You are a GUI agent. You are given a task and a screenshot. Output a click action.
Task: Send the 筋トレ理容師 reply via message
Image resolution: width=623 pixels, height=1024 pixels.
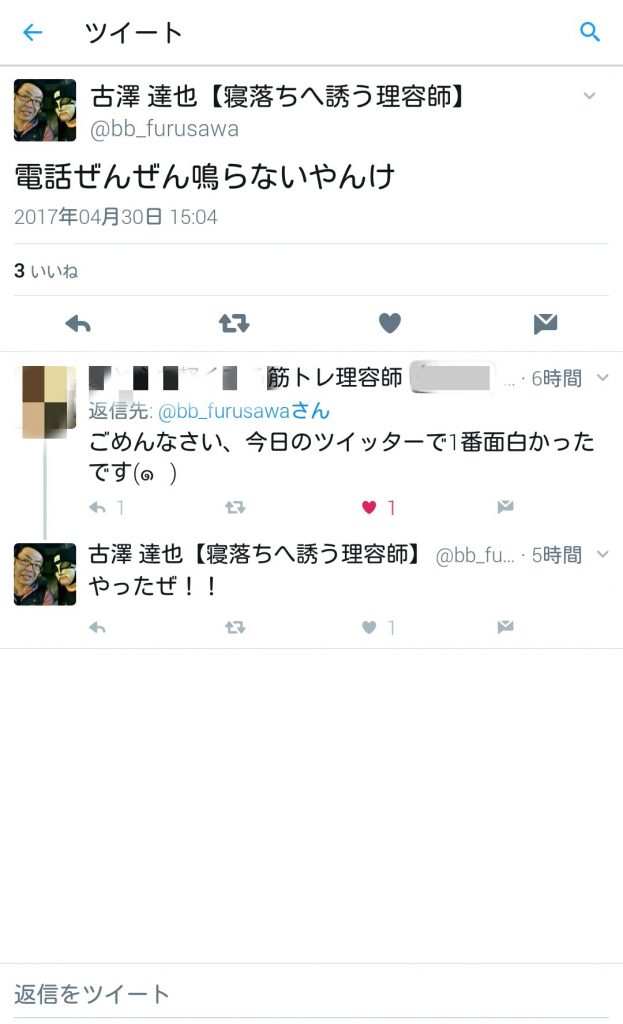coord(505,507)
